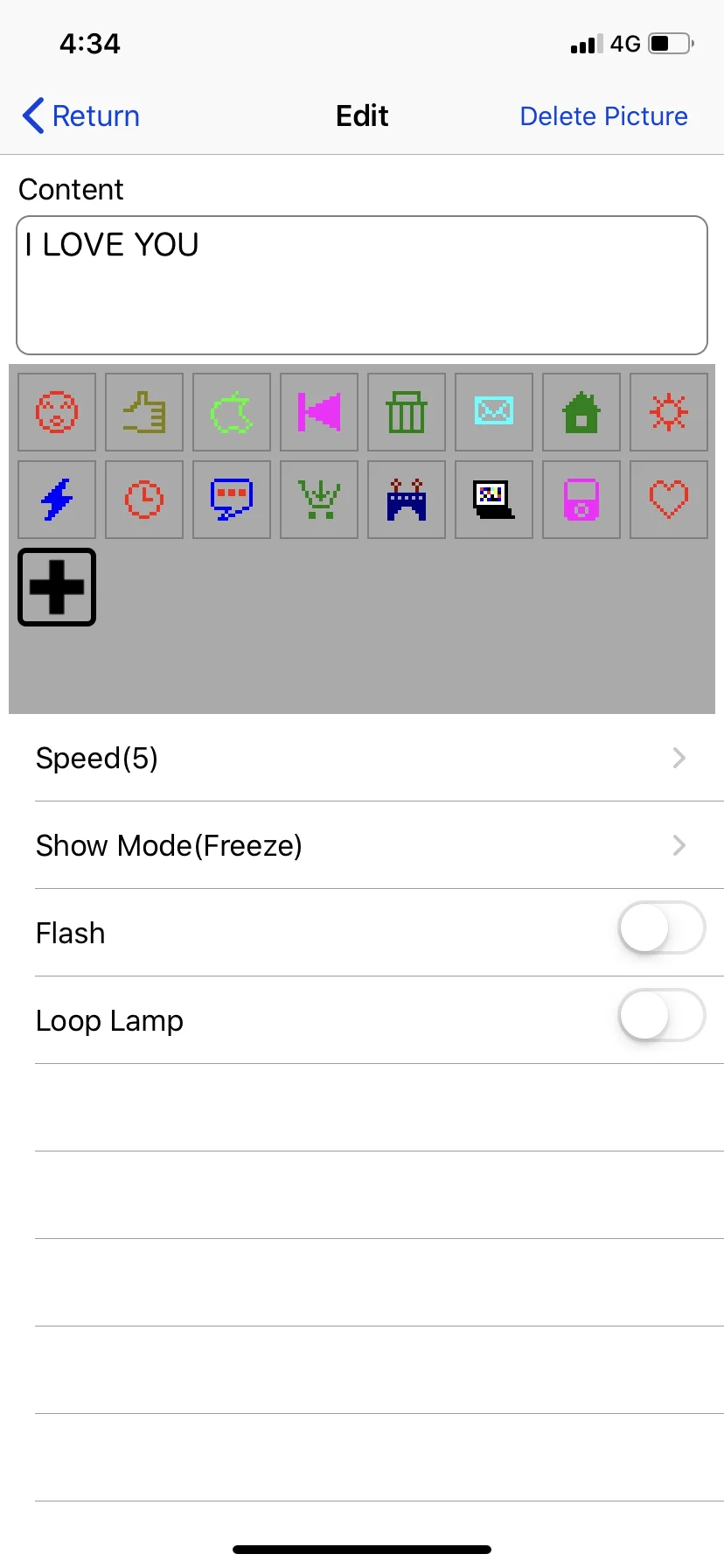Pick the green apple picture
The height and width of the screenshot is (1568, 724).
pyautogui.click(x=232, y=412)
